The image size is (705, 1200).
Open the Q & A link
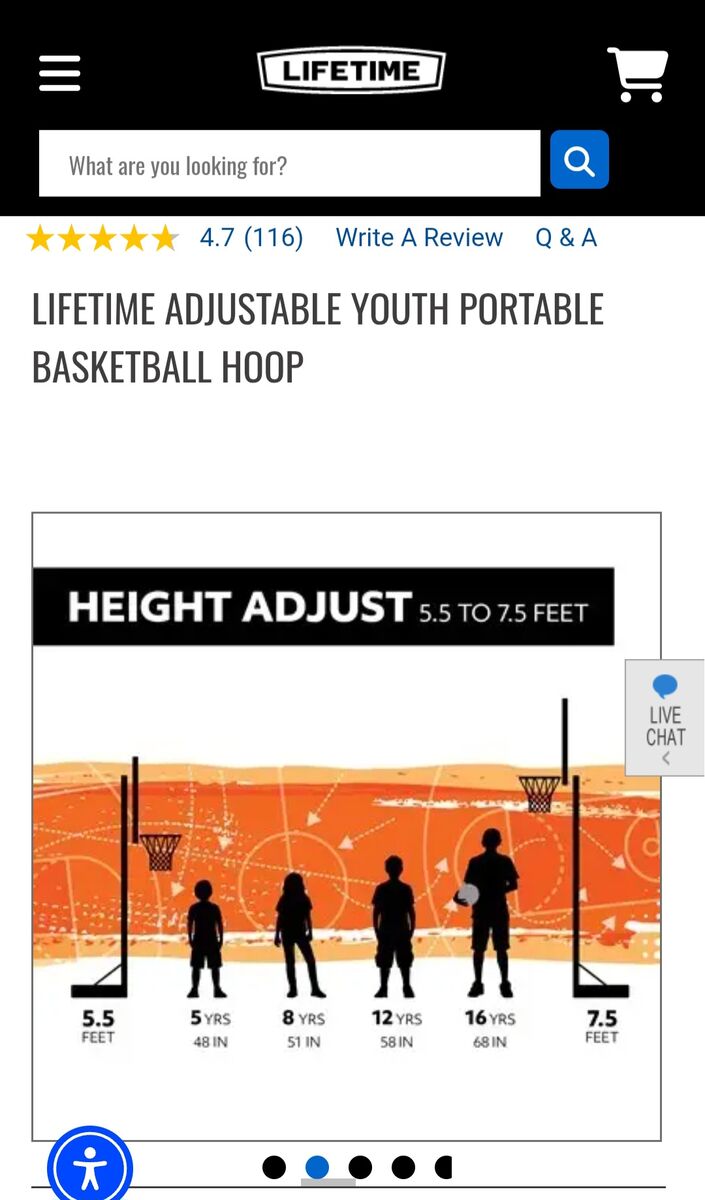pos(566,237)
